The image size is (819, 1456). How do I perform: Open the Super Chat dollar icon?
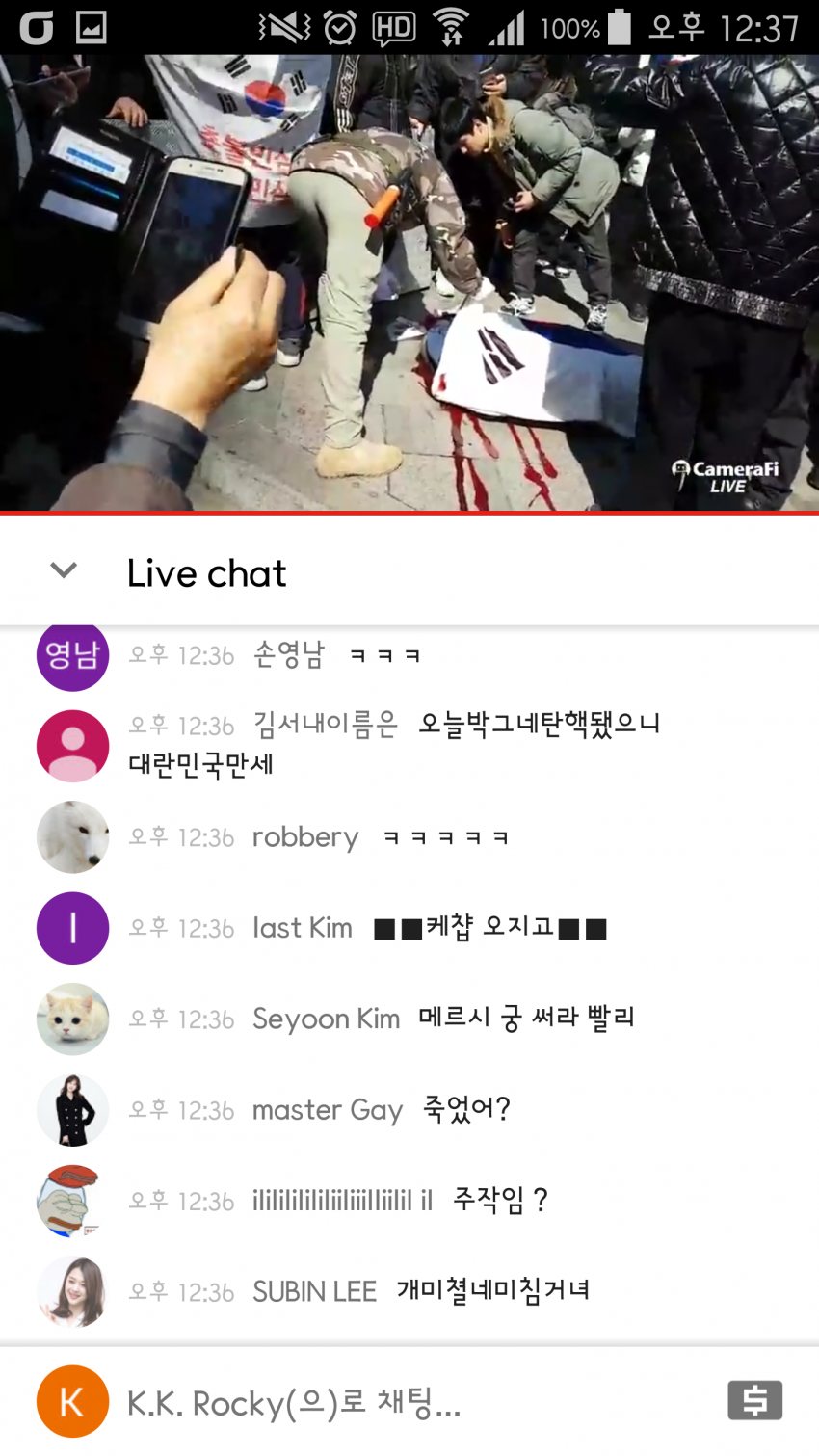tap(754, 1400)
